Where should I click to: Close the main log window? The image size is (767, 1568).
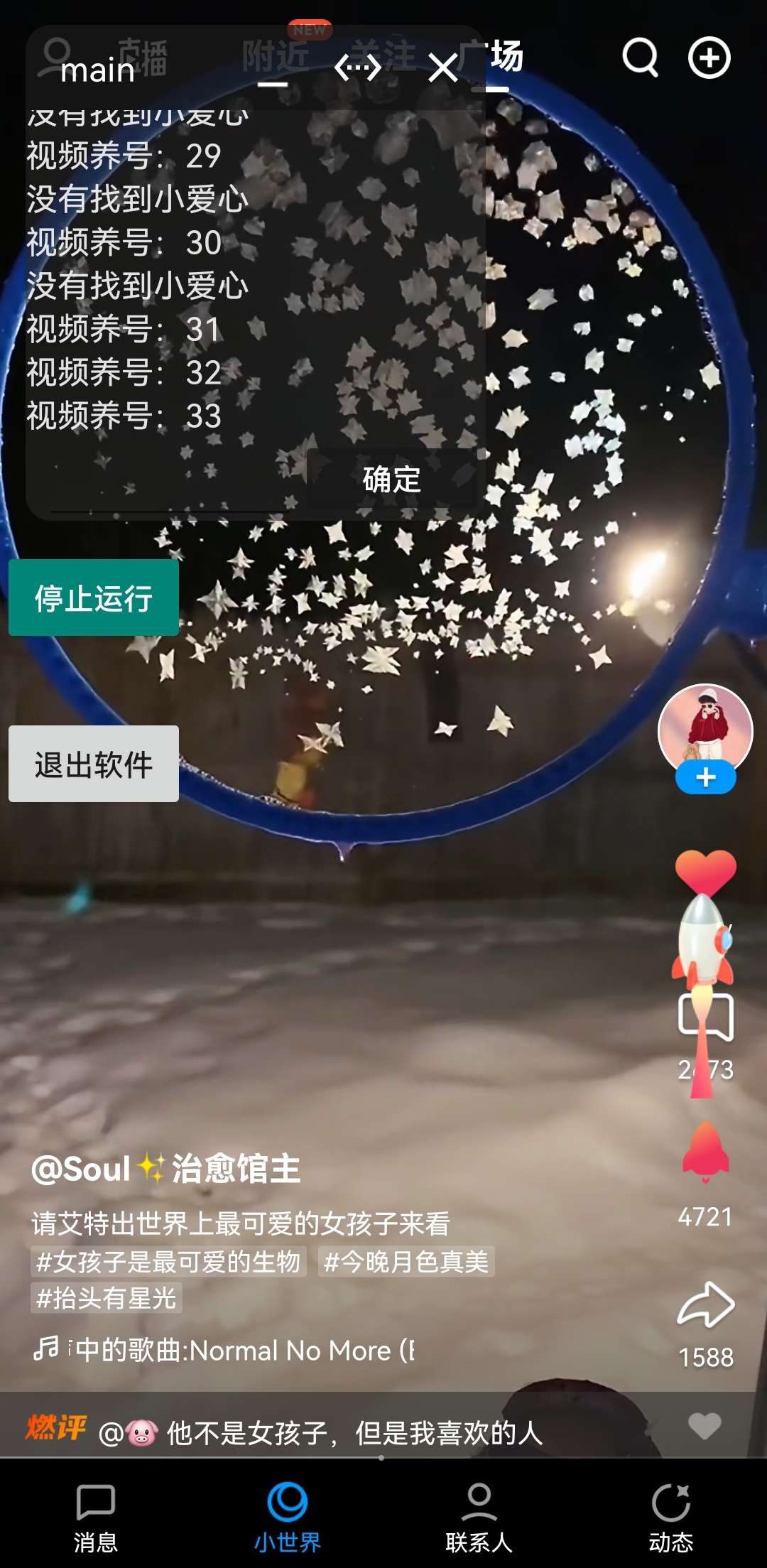coord(443,69)
